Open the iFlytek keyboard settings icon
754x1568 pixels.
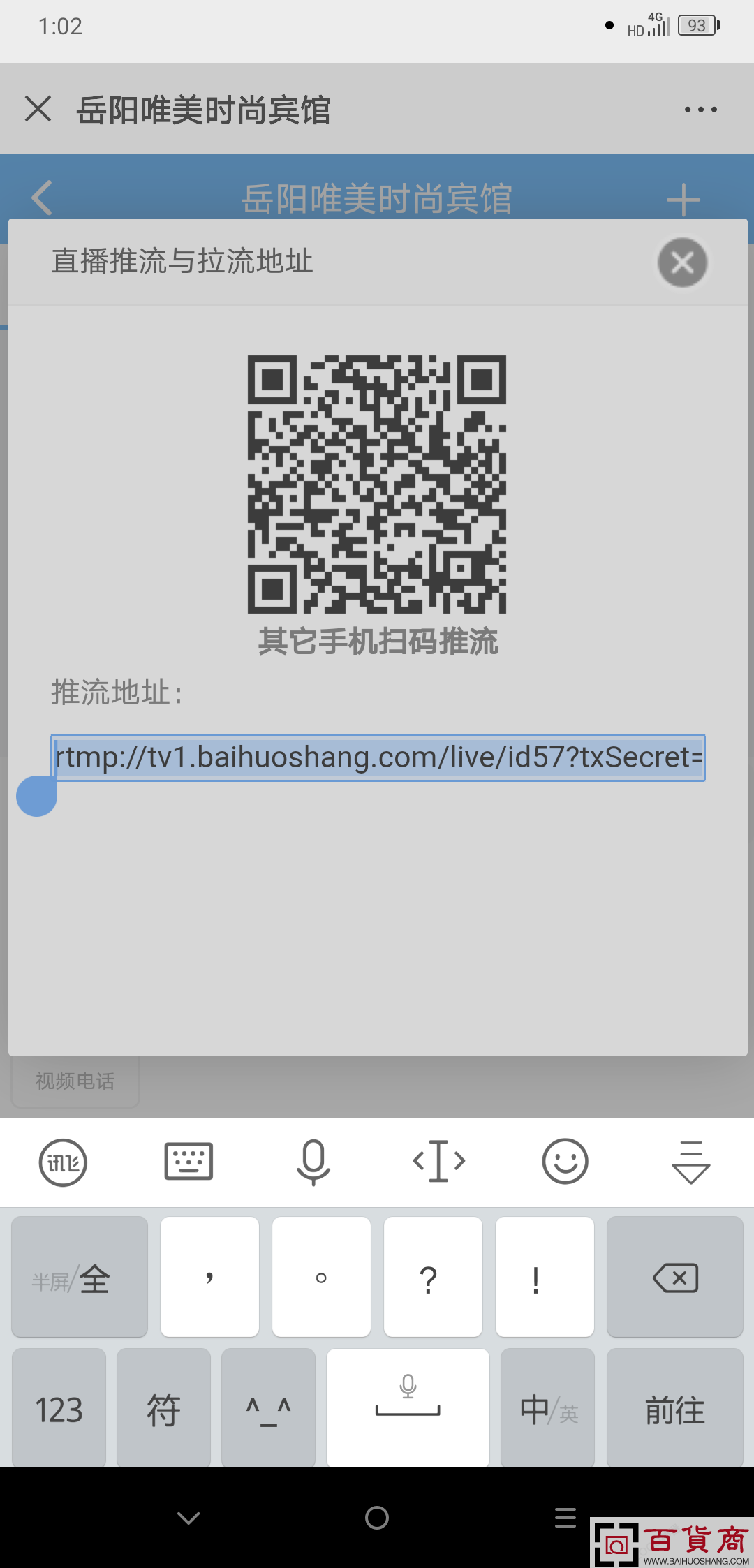(63, 1162)
